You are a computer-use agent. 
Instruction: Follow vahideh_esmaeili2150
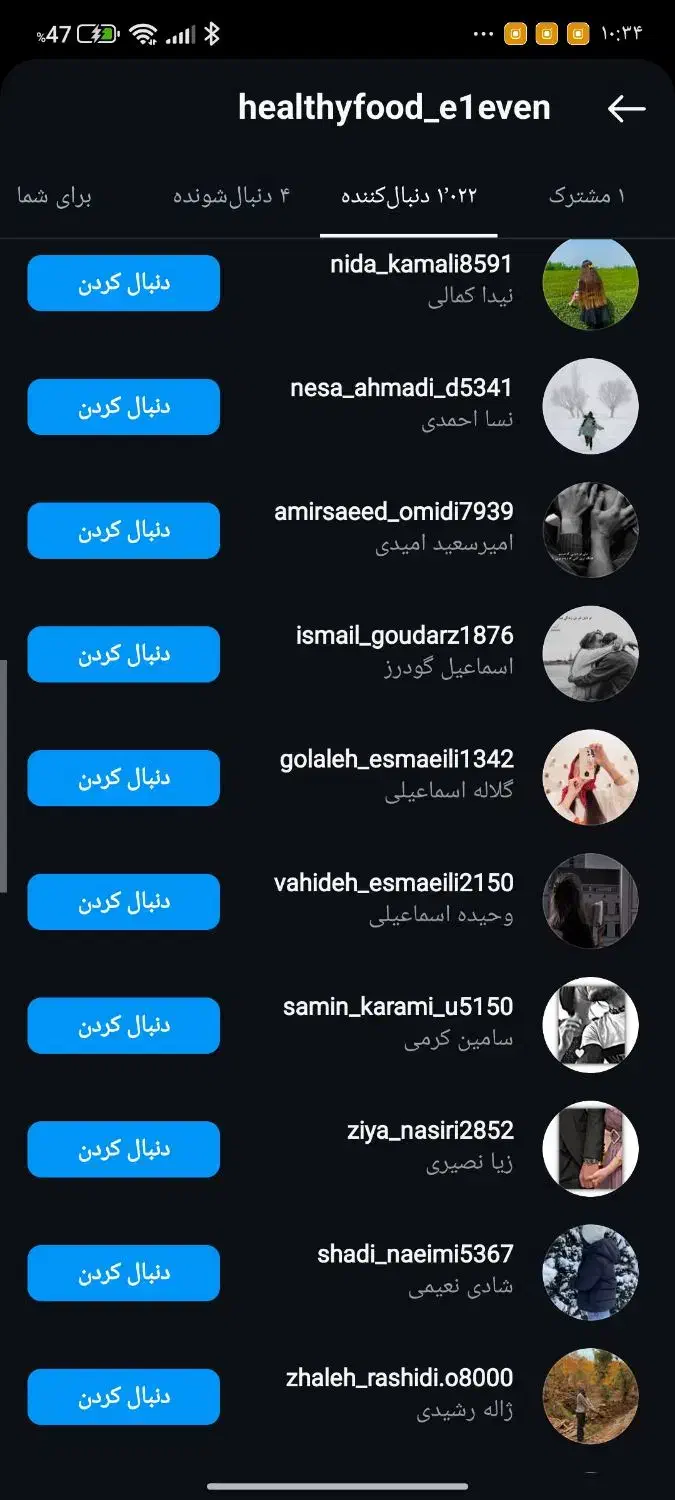click(123, 902)
